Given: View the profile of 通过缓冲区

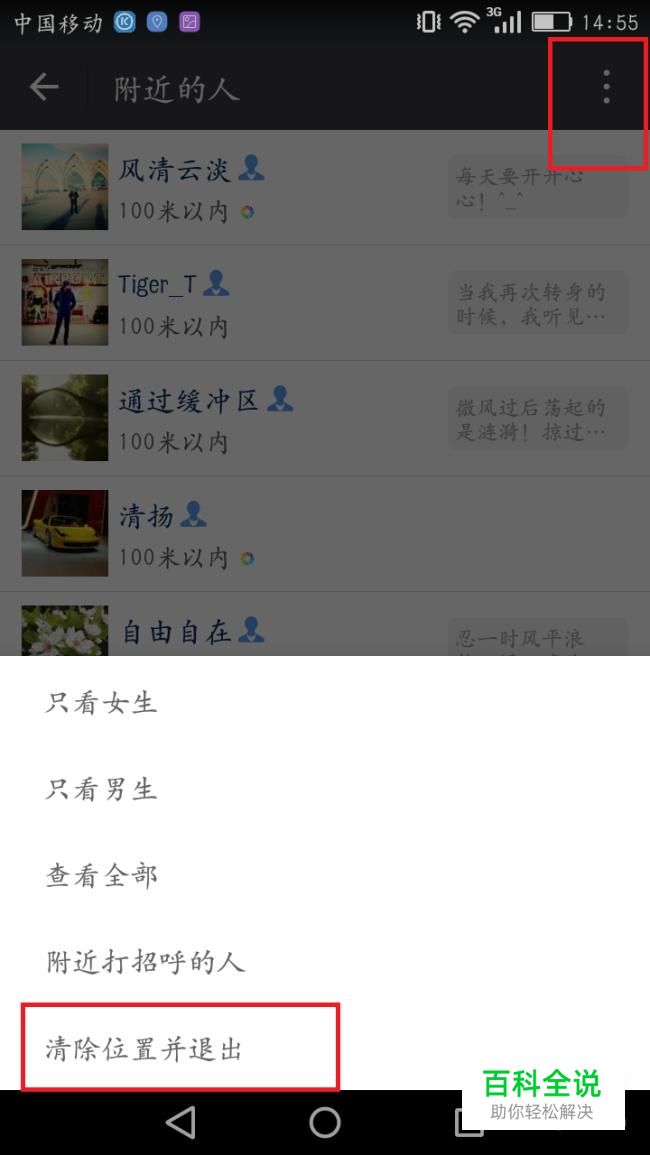Looking at the screenshot, I should [324, 418].
